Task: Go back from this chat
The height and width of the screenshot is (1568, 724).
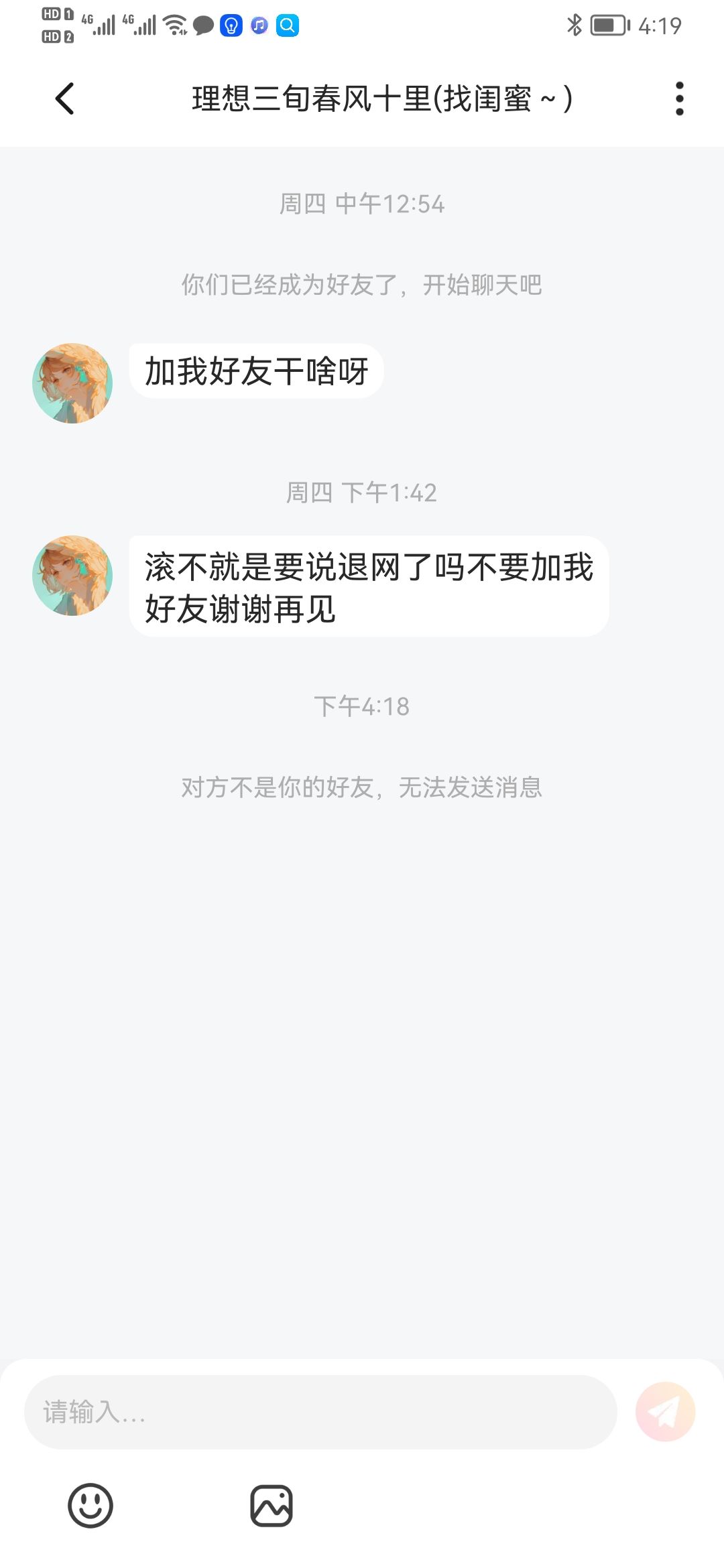Action: coord(64,99)
